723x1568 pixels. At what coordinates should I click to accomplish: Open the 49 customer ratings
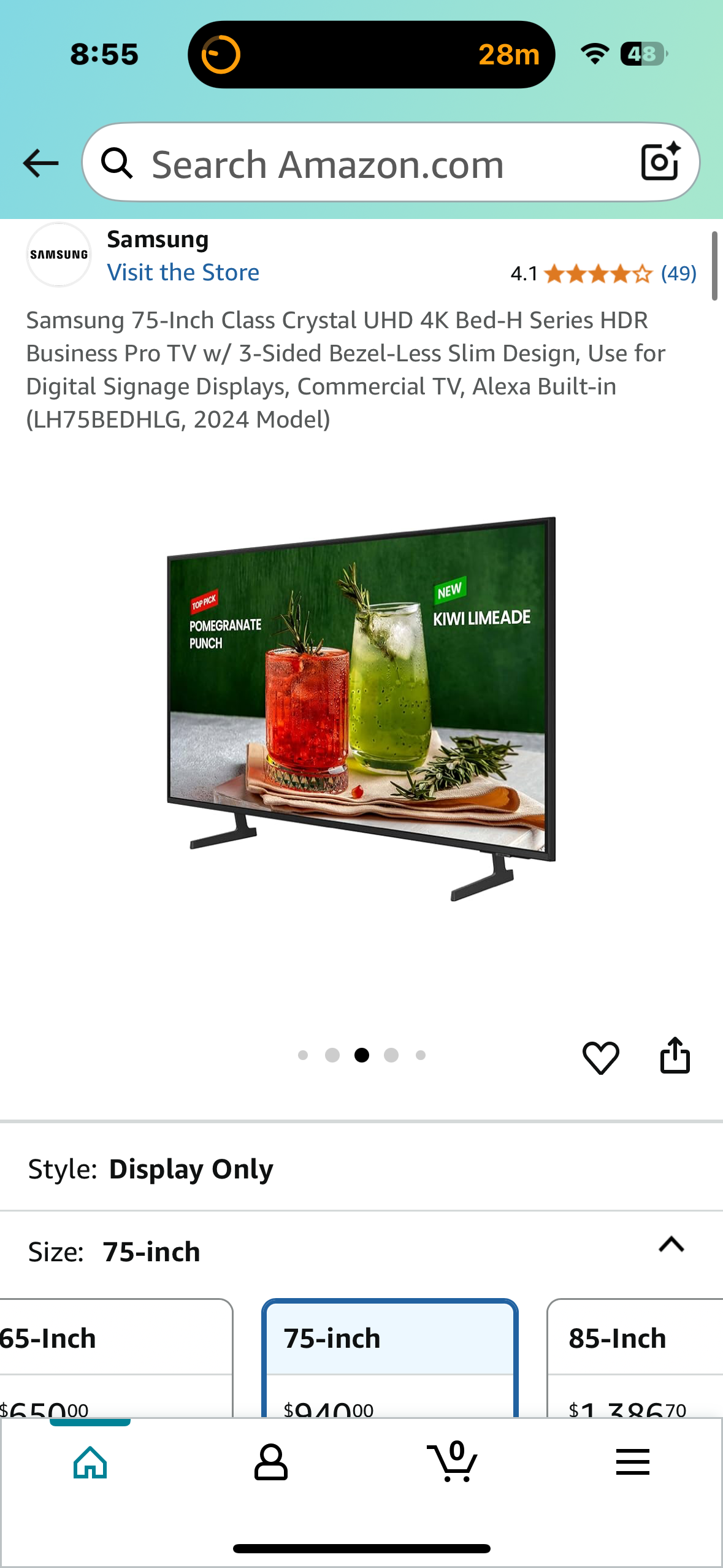tap(678, 274)
